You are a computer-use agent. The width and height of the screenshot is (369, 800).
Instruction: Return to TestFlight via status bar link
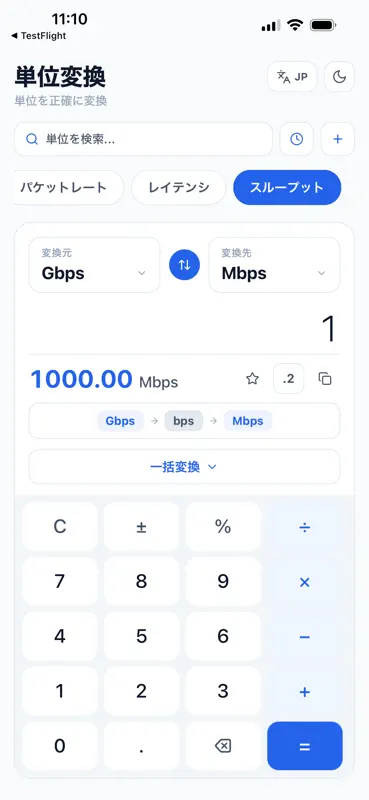(x=38, y=36)
